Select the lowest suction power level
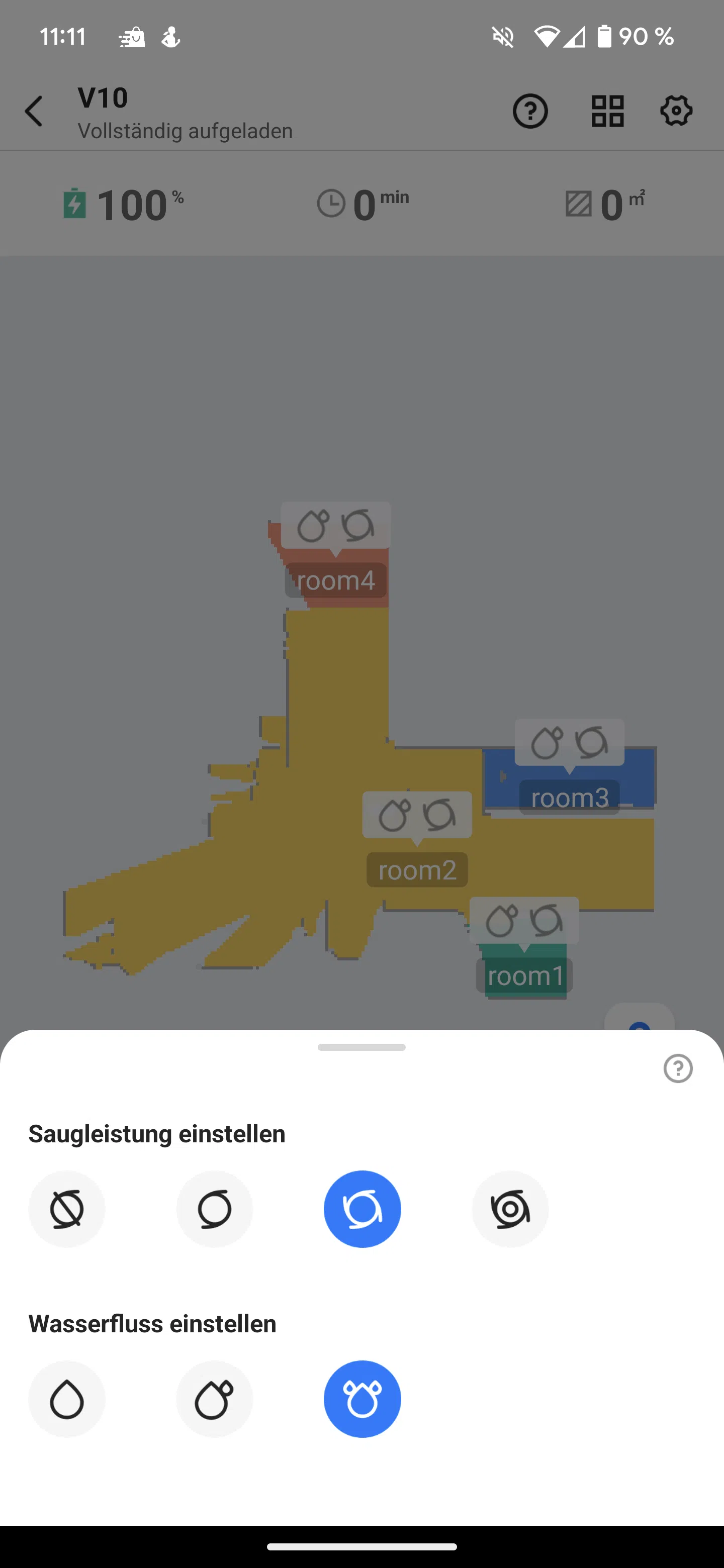The image size is (724, 1568). point(214,1209)
